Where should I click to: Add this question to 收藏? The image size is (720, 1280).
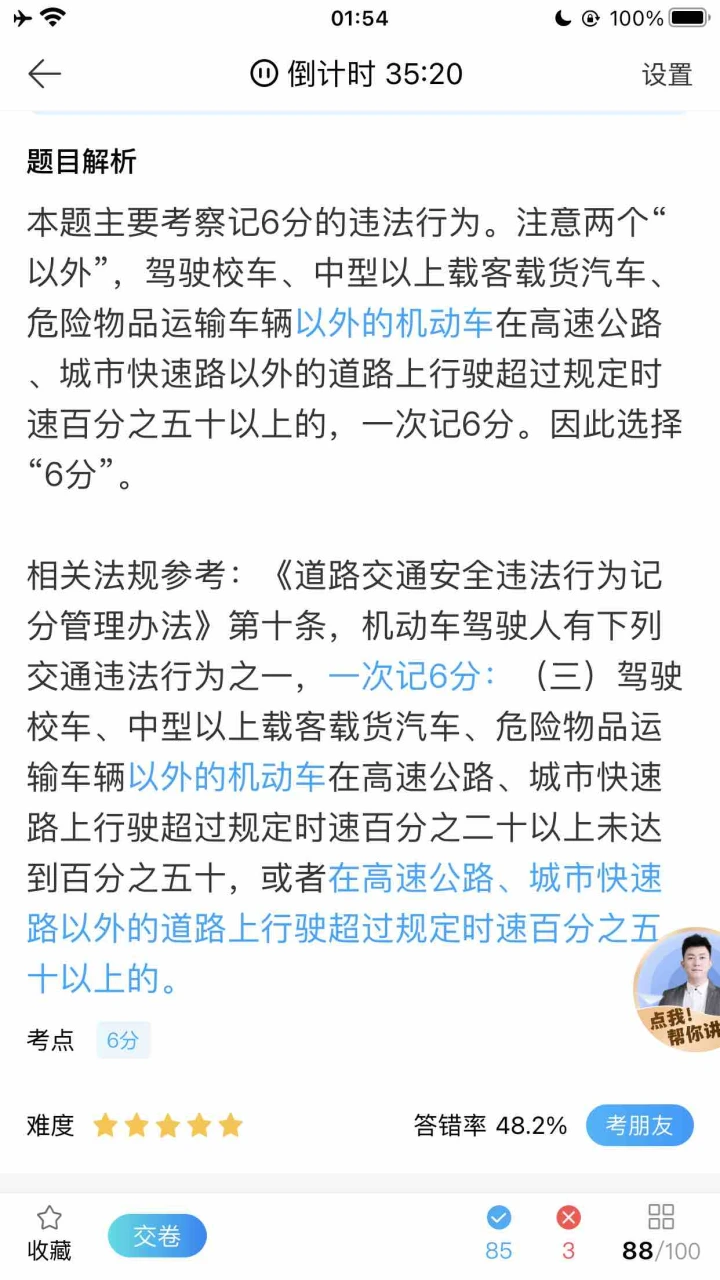pos(49,1233)
